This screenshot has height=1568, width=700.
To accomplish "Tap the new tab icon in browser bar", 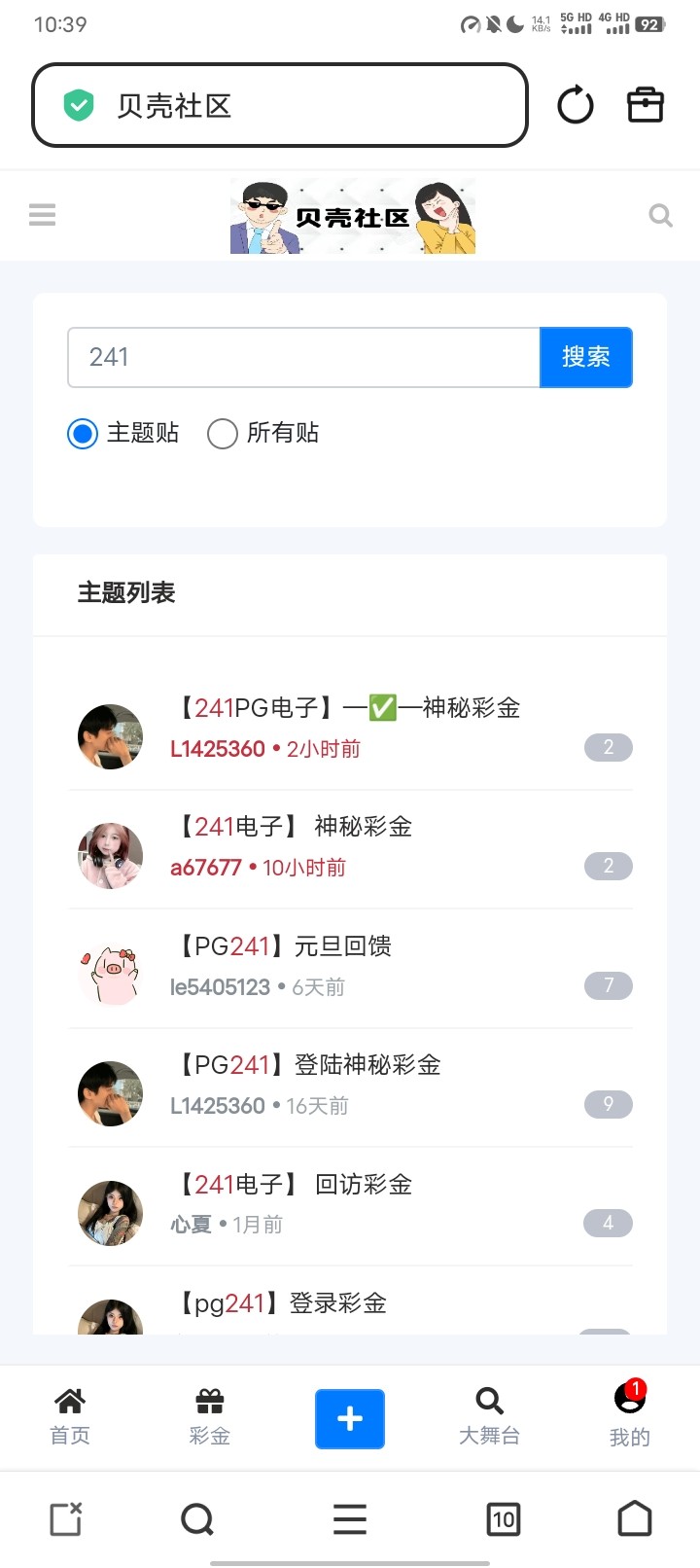I will click(x=64, y=1518).
